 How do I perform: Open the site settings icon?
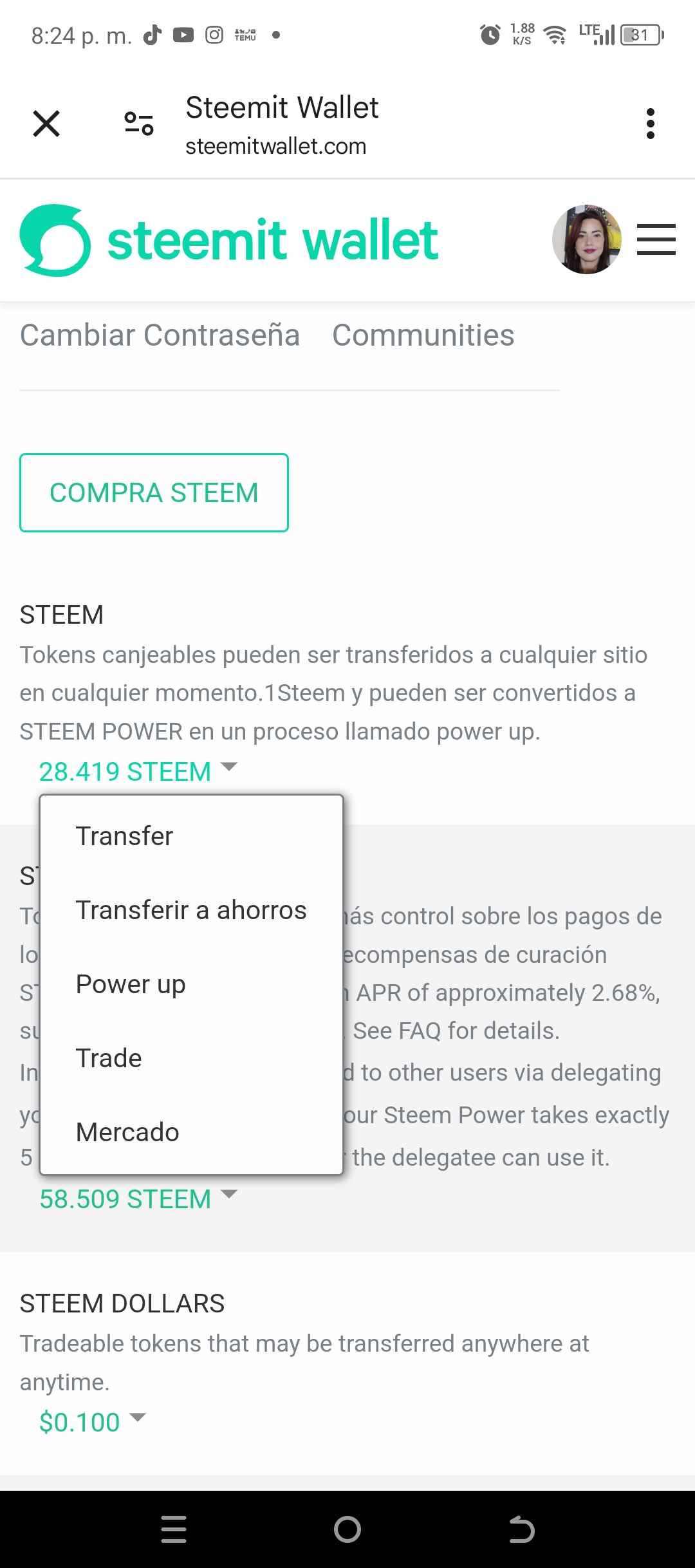coord(139,124)
